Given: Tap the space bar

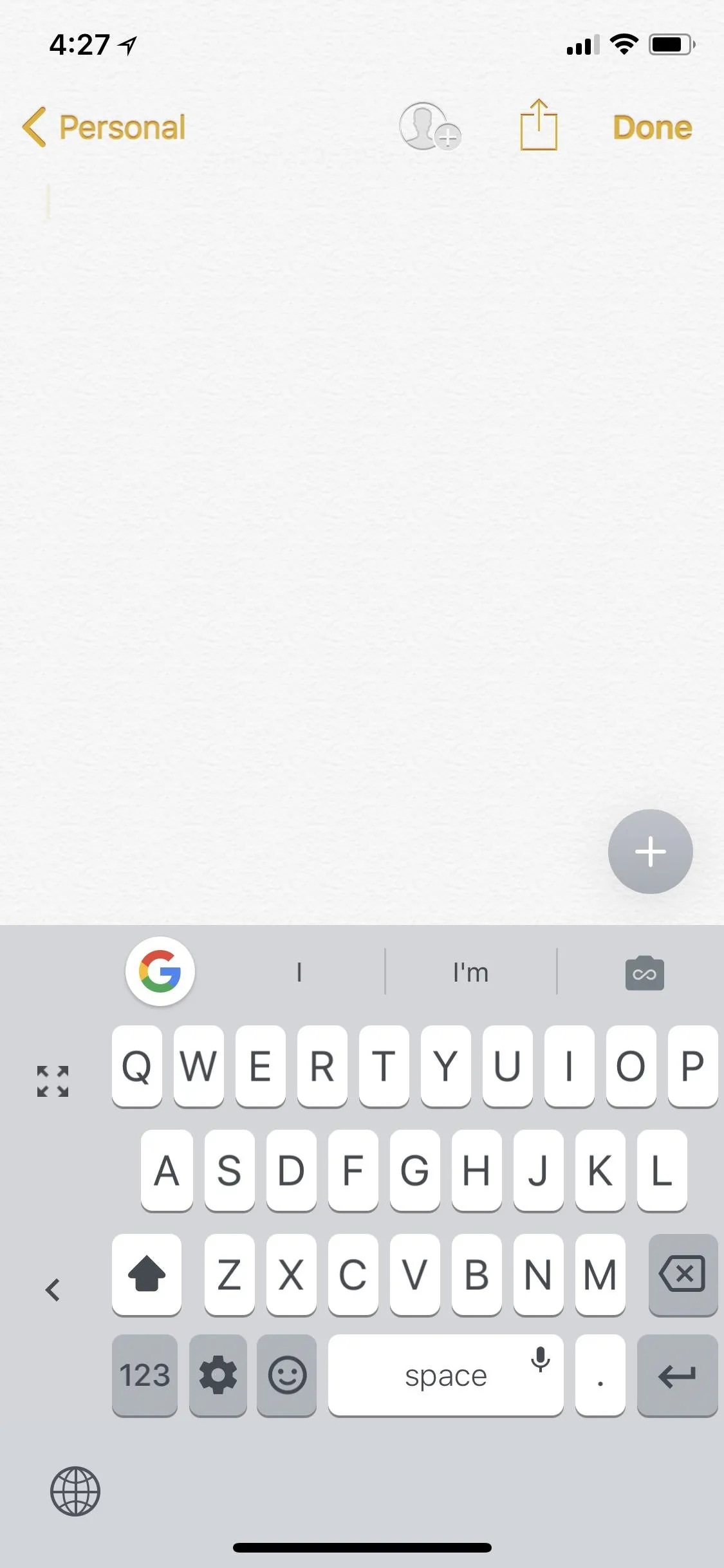Looking at the screenshot, I should click(445, 1375).
